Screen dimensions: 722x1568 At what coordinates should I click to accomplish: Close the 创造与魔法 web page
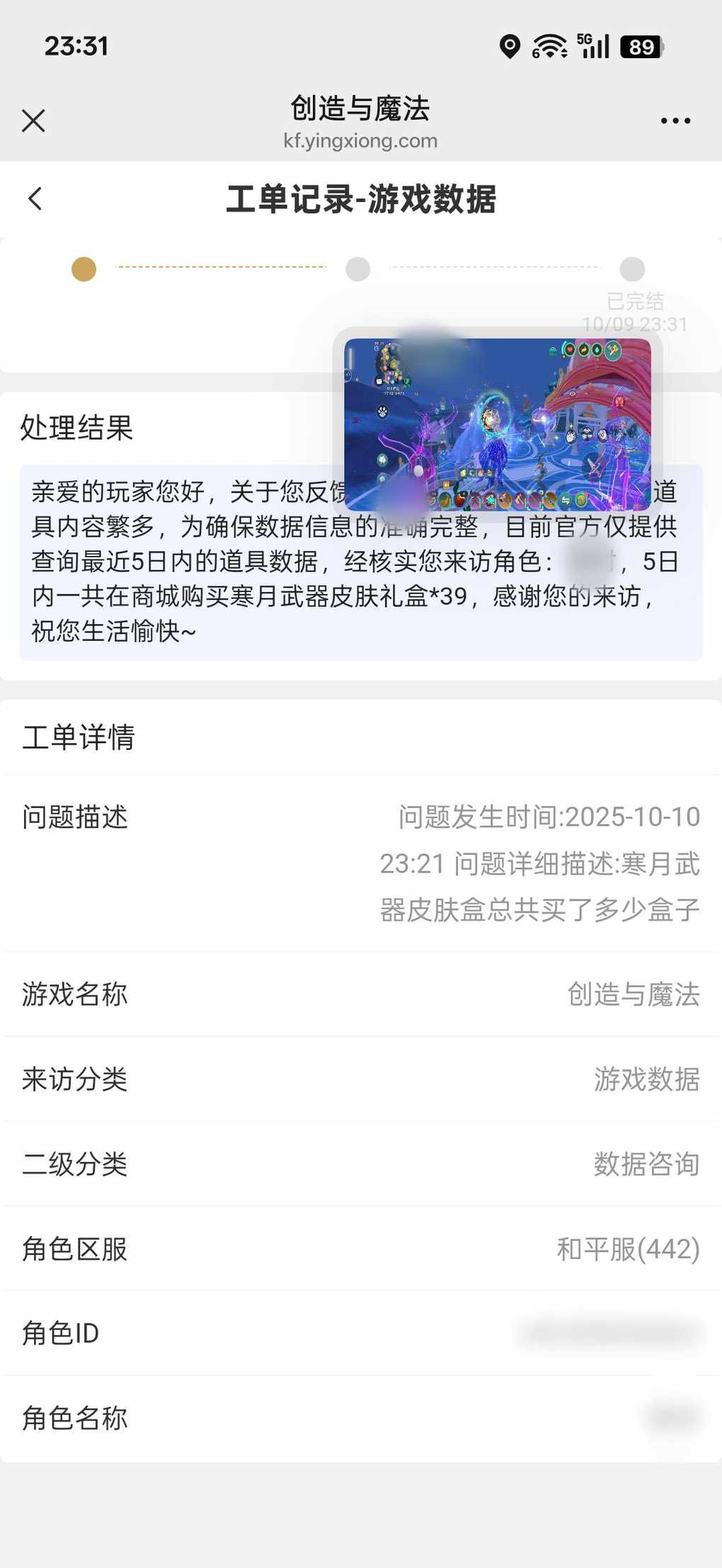tap(33, 120)
